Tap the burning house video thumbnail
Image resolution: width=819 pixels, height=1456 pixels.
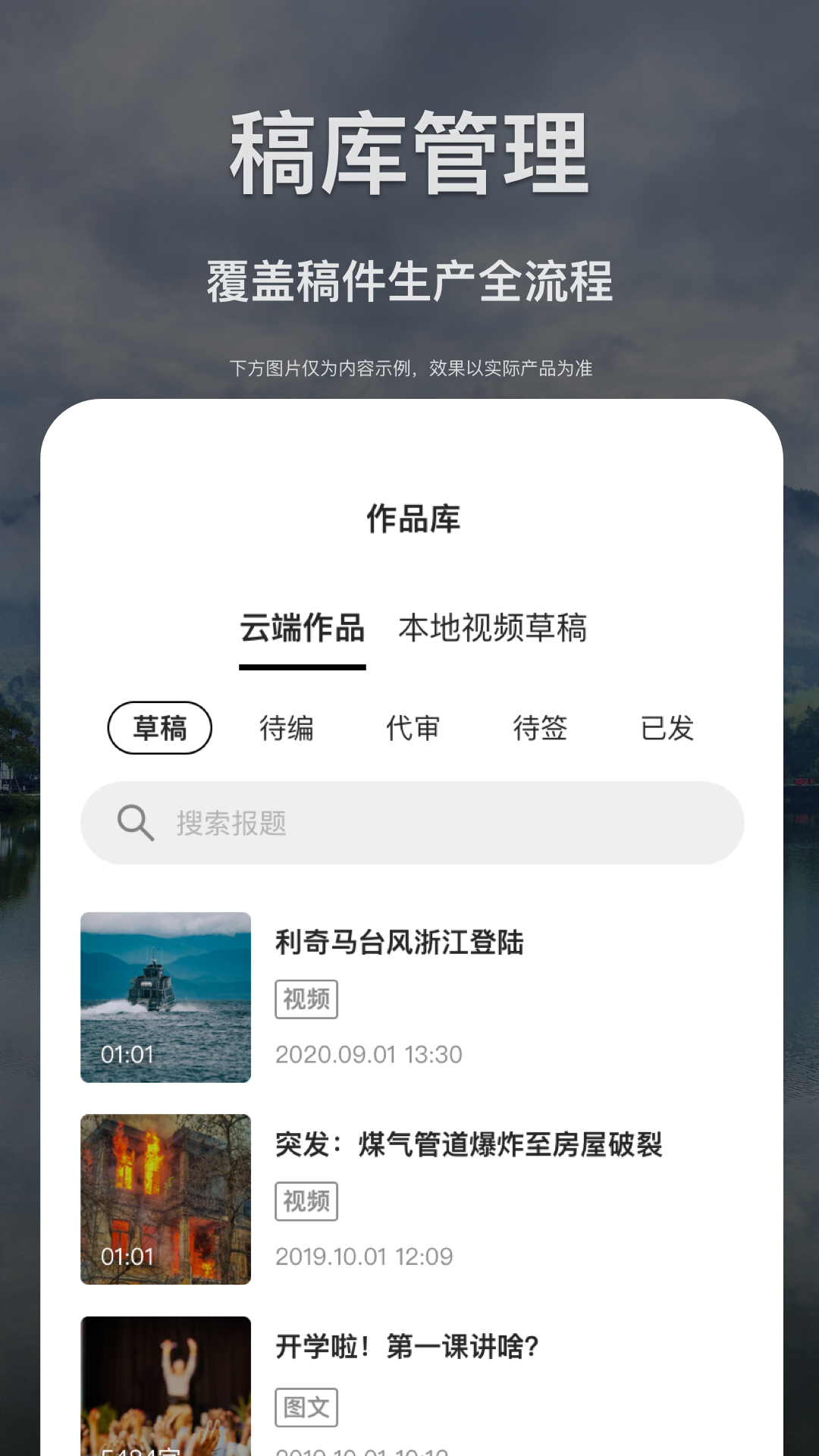coord(166,1200)
